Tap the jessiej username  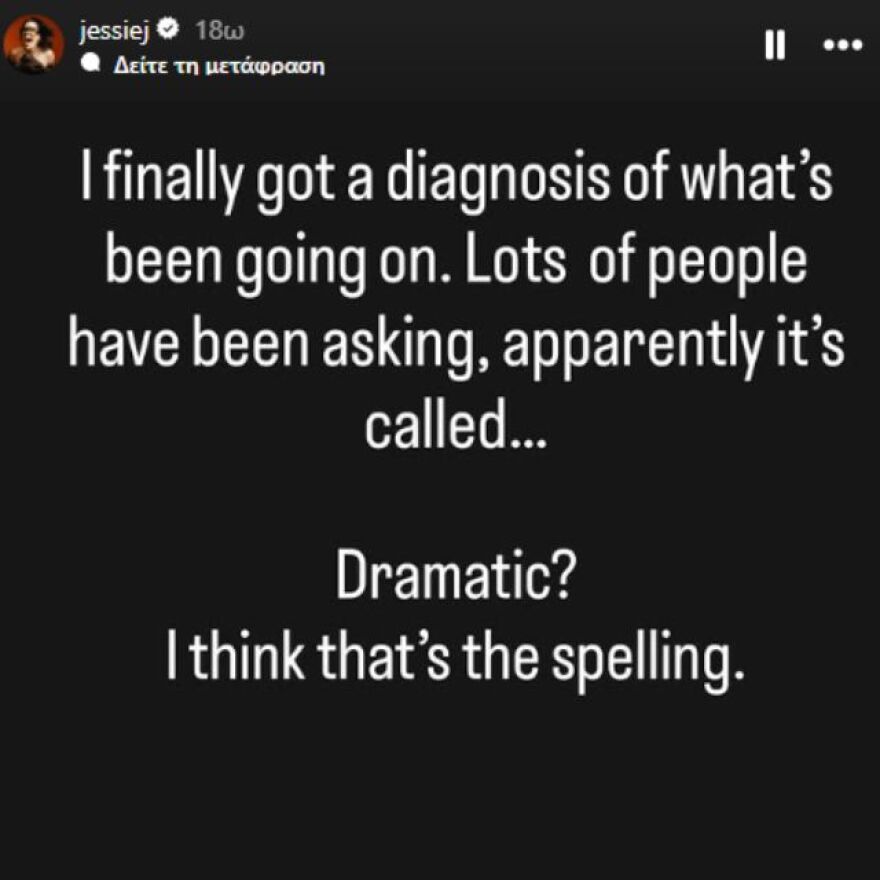[114, 29]
